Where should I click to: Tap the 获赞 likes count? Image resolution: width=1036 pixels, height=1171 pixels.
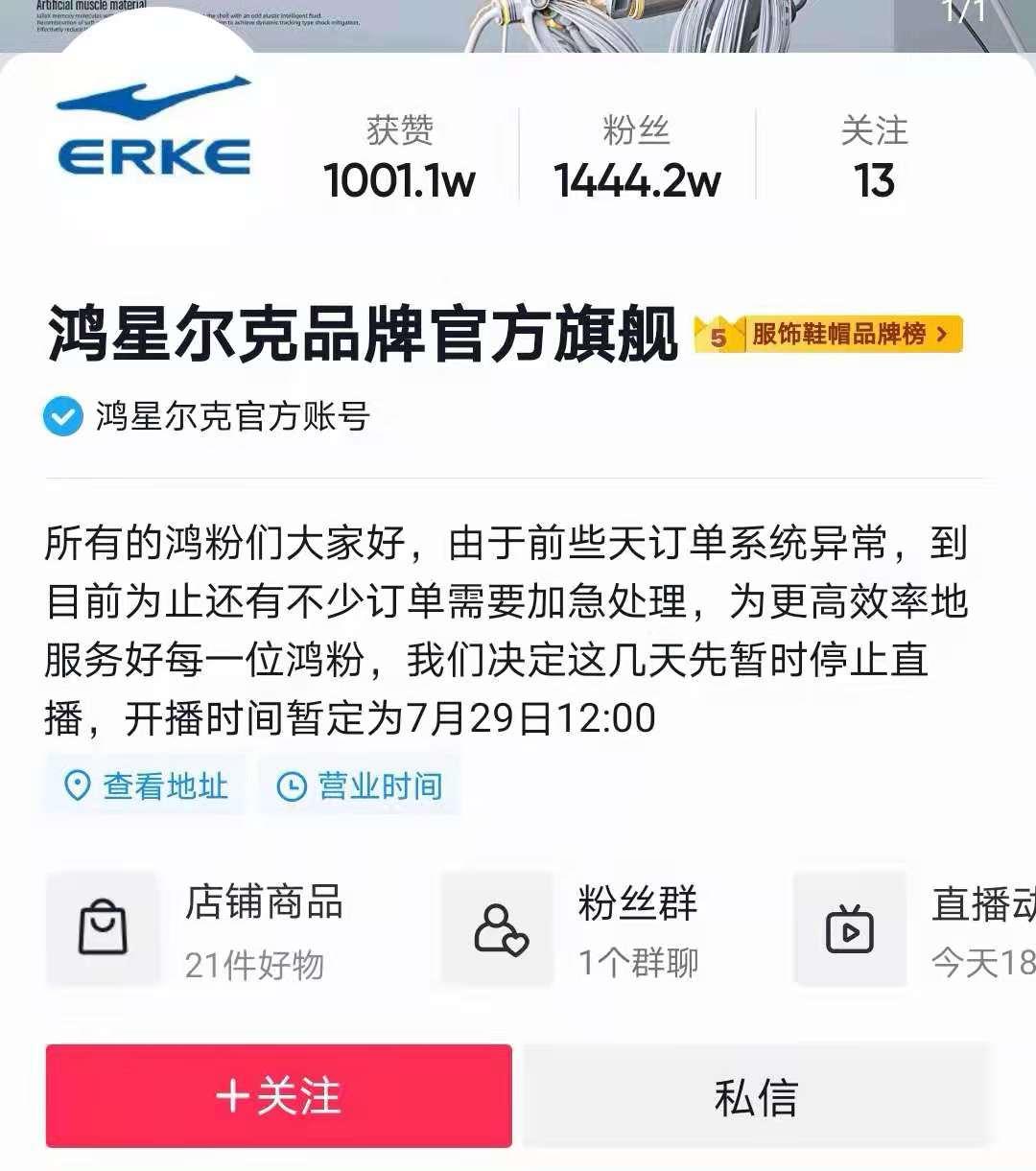pos(399,156)
